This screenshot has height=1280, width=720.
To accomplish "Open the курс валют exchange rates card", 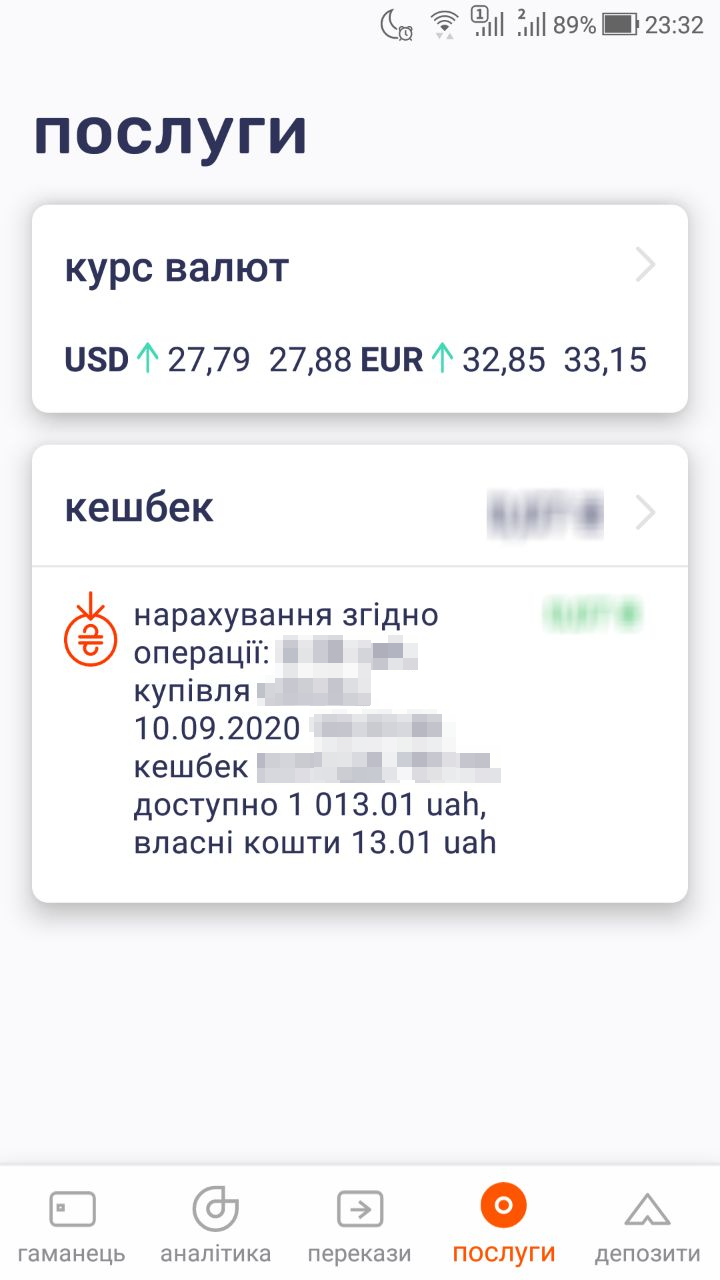I will (360, 308).
